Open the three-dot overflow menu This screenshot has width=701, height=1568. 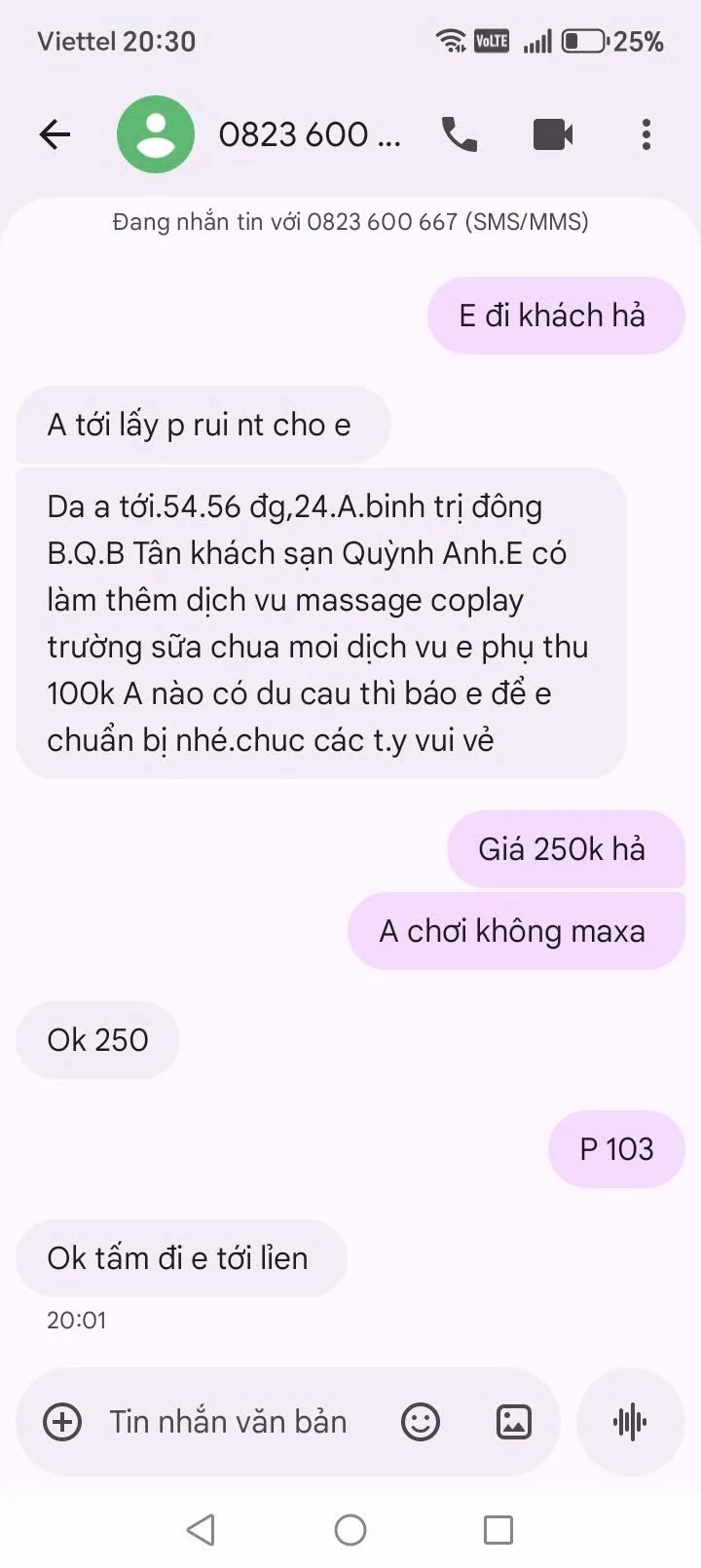[646, 134]
